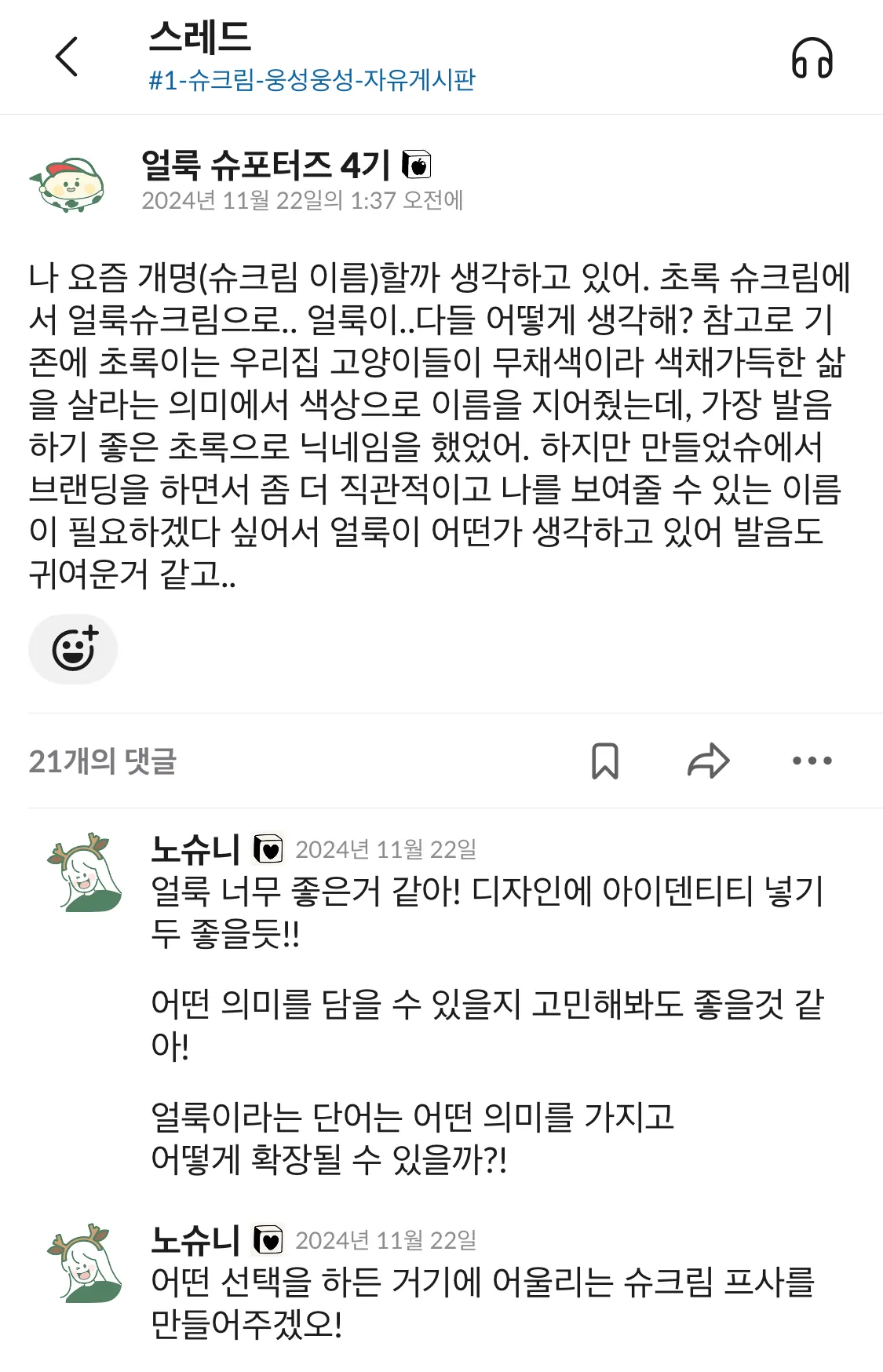Share the message with the arrow icon

coord(708,761)
